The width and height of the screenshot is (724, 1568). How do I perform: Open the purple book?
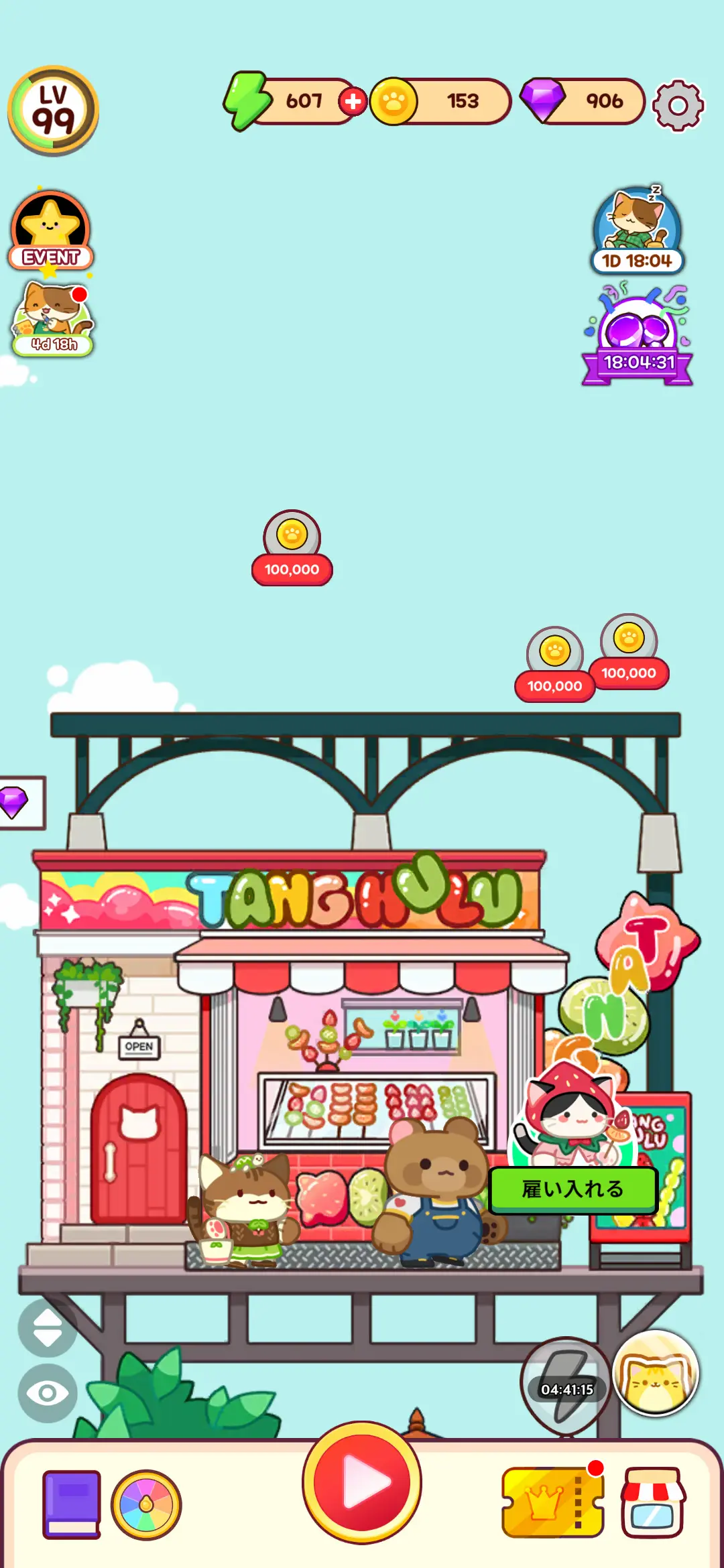pyautogui.click(x=72, y=1505)
